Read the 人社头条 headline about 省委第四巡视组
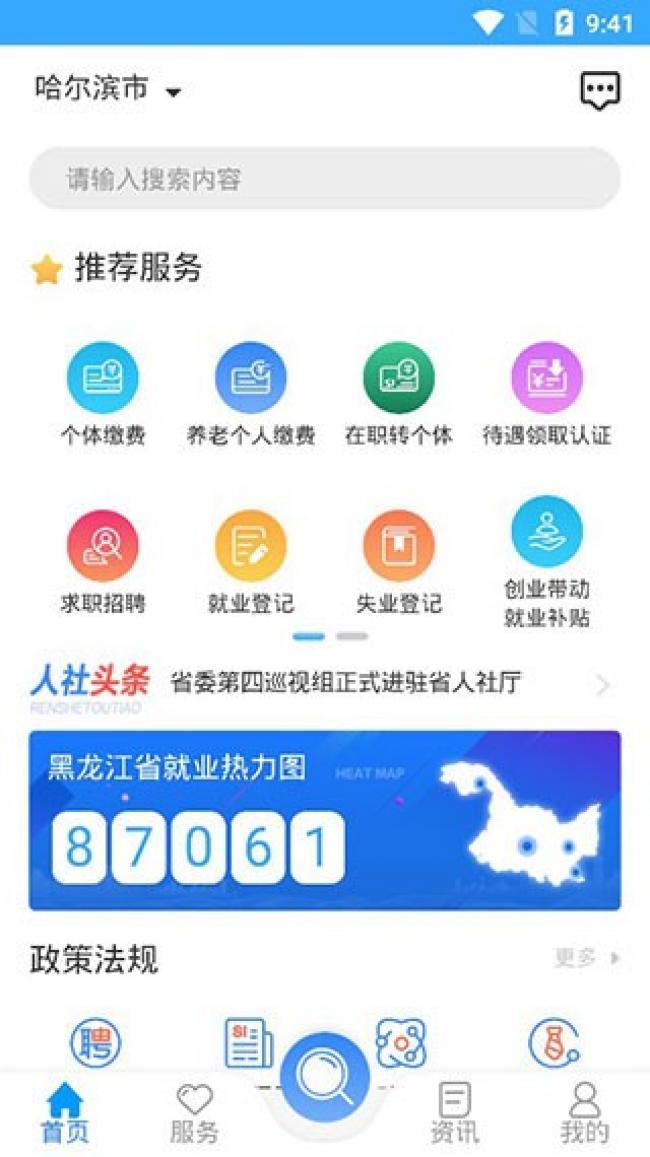This screenshot has height=1157, width=650. (345, 684)
